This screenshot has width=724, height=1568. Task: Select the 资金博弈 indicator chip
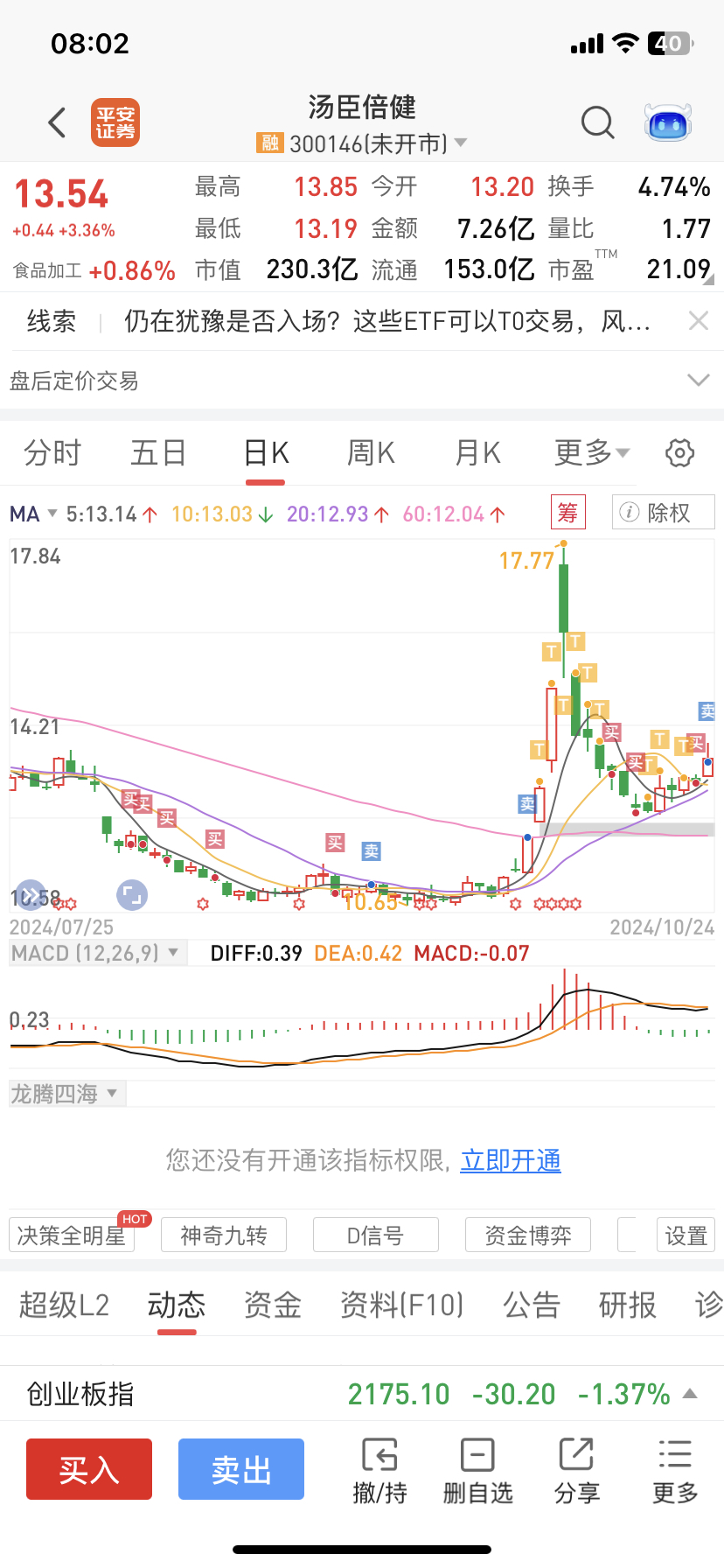click(x=528, y=1235)
